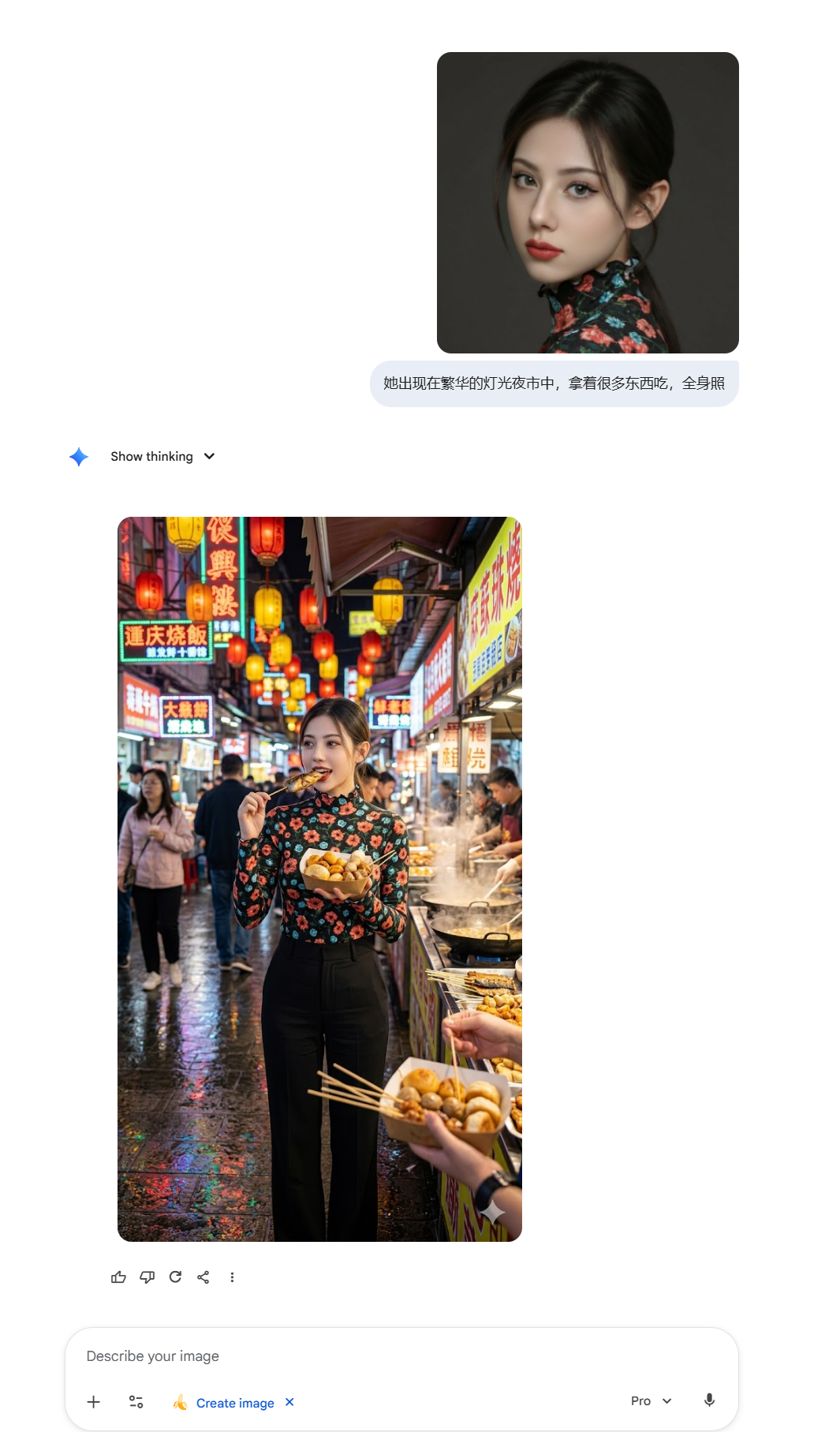Tap the plus icon to add attachment
This screenshot has height=1432, width=840.
(x=94, y=1402)
